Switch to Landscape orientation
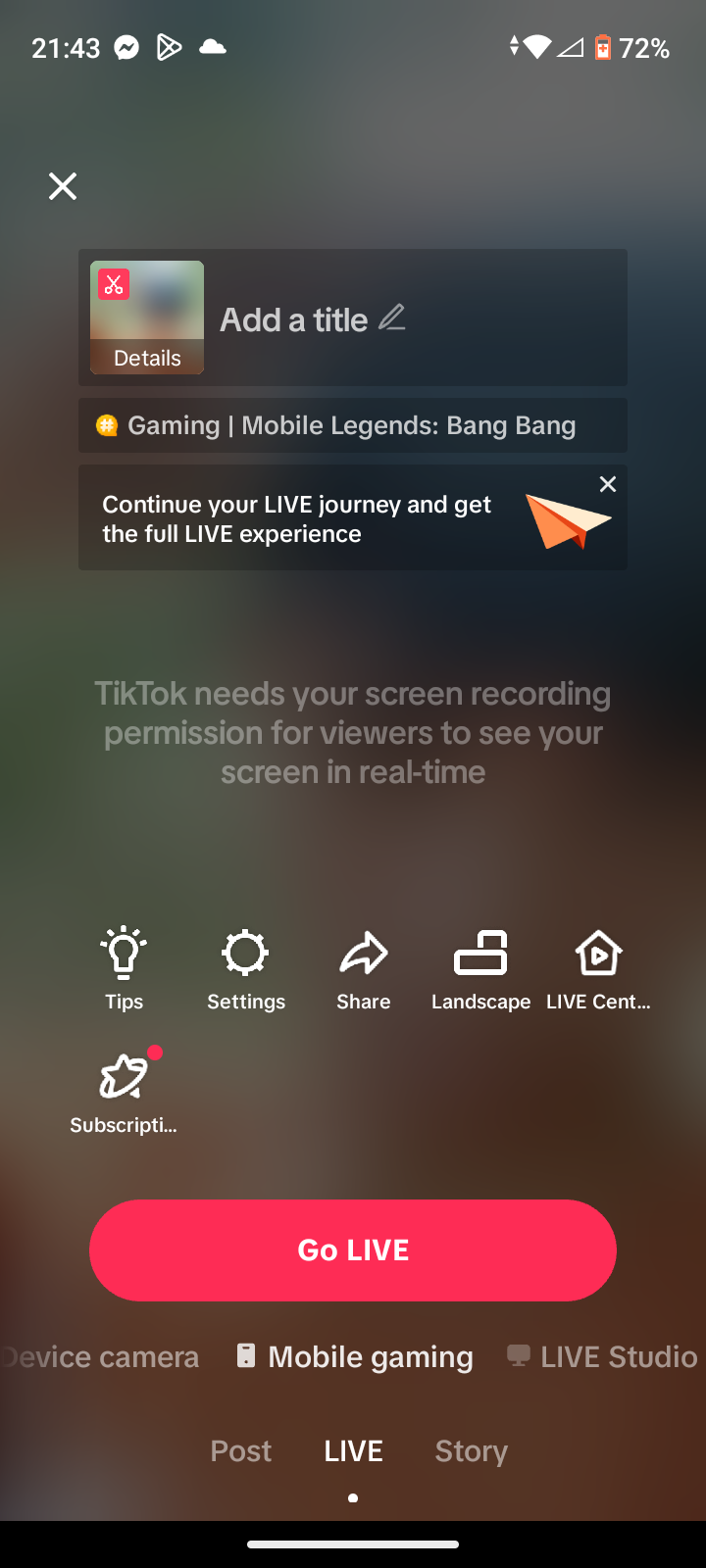706x1568 pixels. tap(480, 968)
